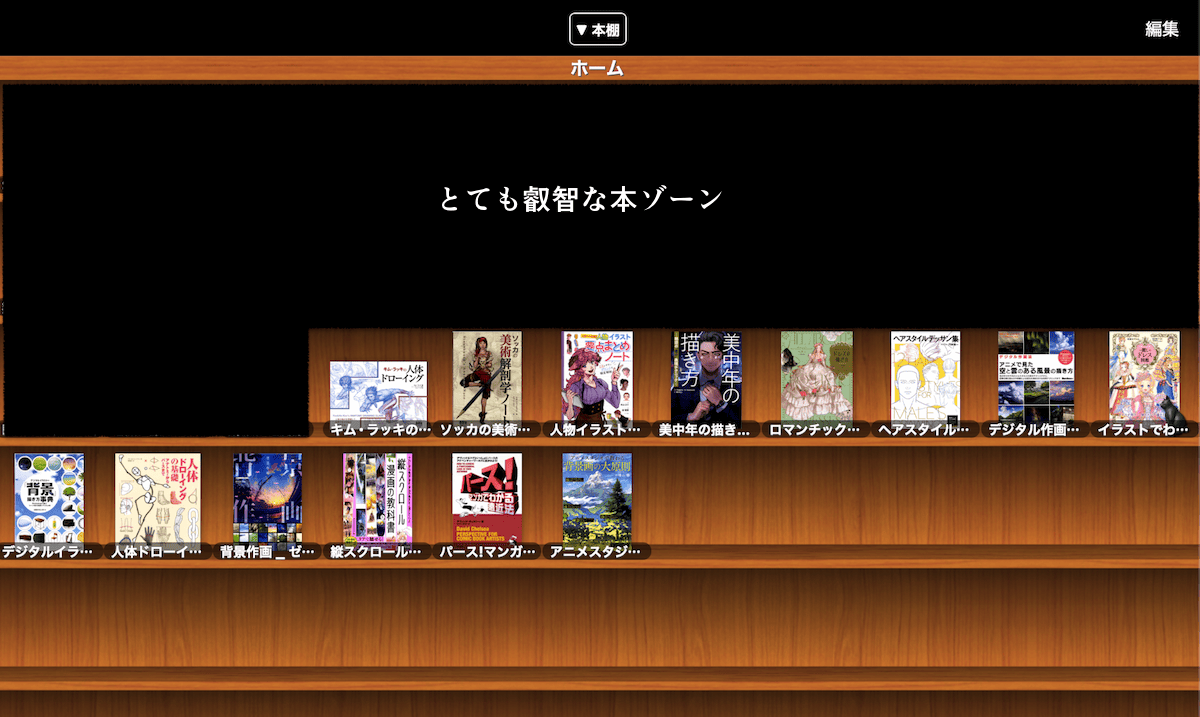The image size is (1200, 717).
Task: Open the book 美中年の描き方
Action: tap(706, 377)
